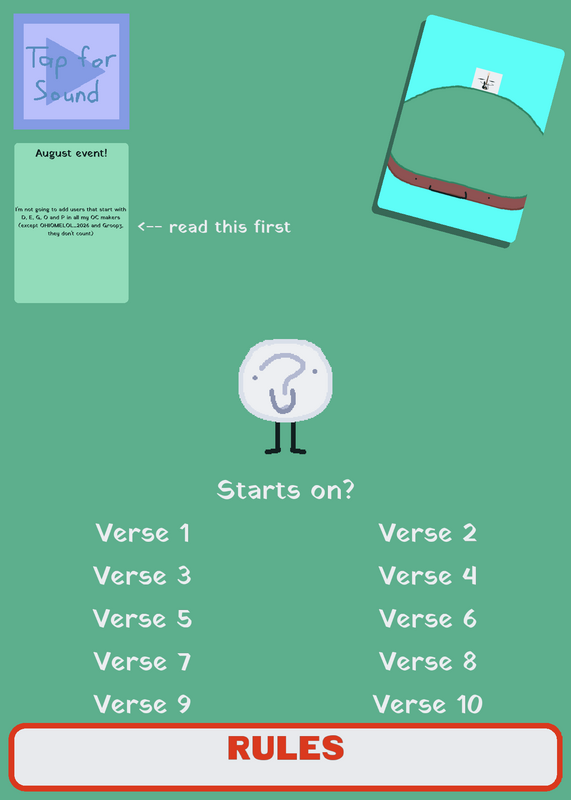Select Verse 4
Viewport: 571px width, 800px height.
click(x=428, y=576)
